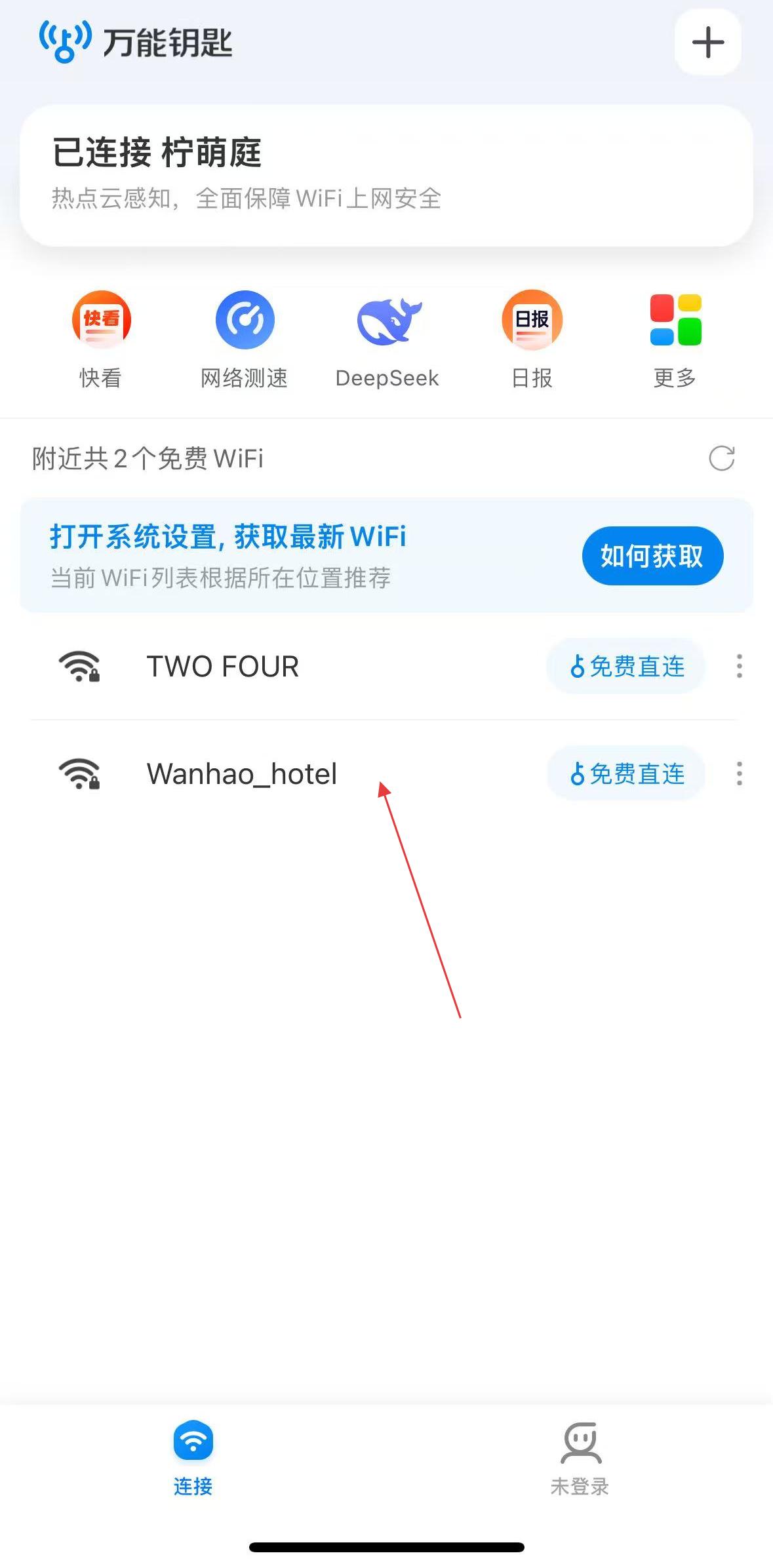Open more options for TWO FOUR
The height and width of the screenshot is (1568, 773).
(x=739, y=667)
